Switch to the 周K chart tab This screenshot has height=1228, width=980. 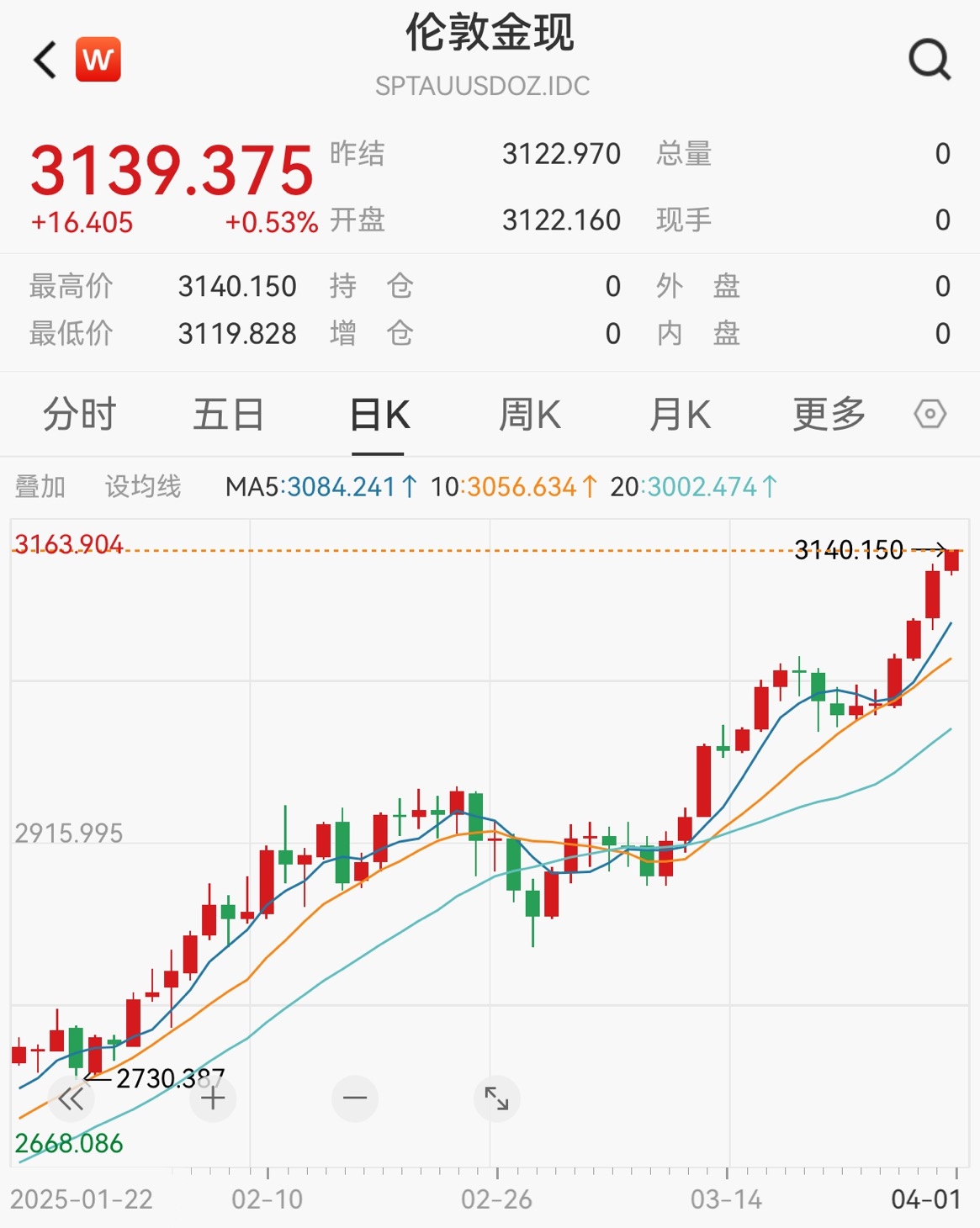tap(529, 415)
